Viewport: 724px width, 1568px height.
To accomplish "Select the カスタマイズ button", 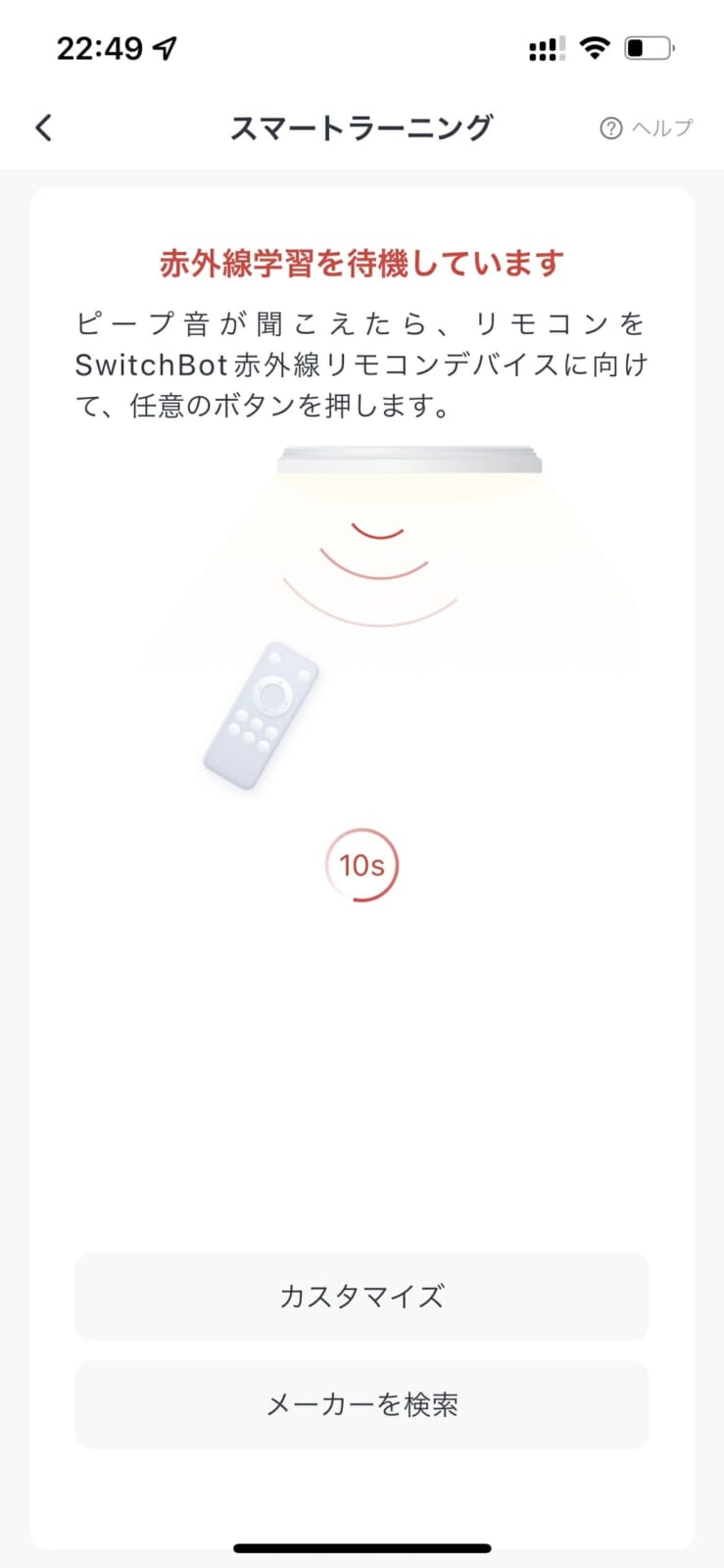I will click(362, 1296).
